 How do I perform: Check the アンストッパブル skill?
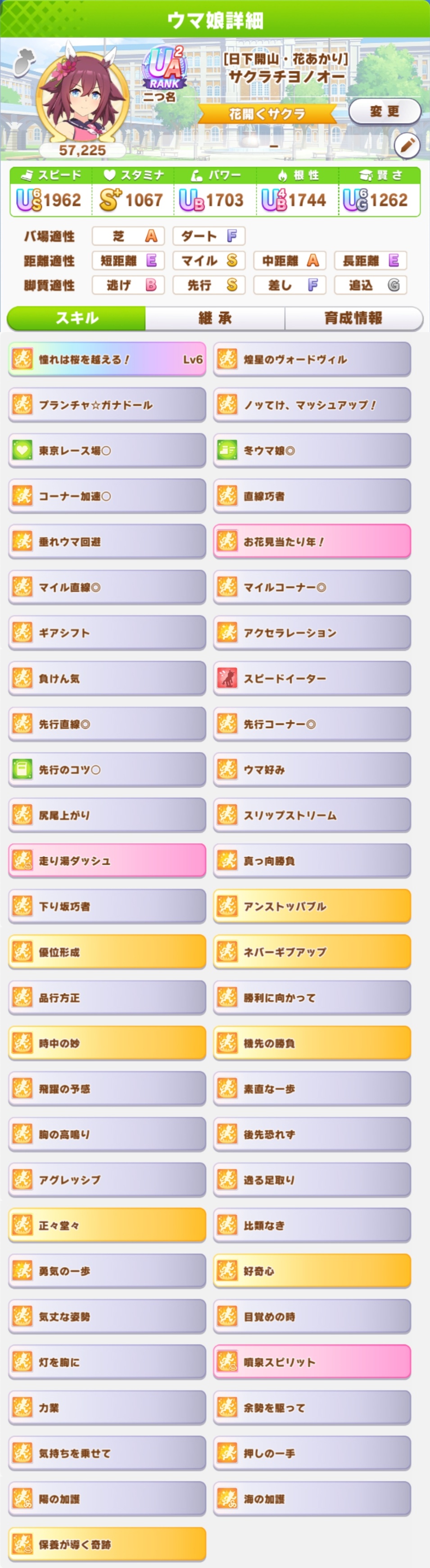pos(312,907)
